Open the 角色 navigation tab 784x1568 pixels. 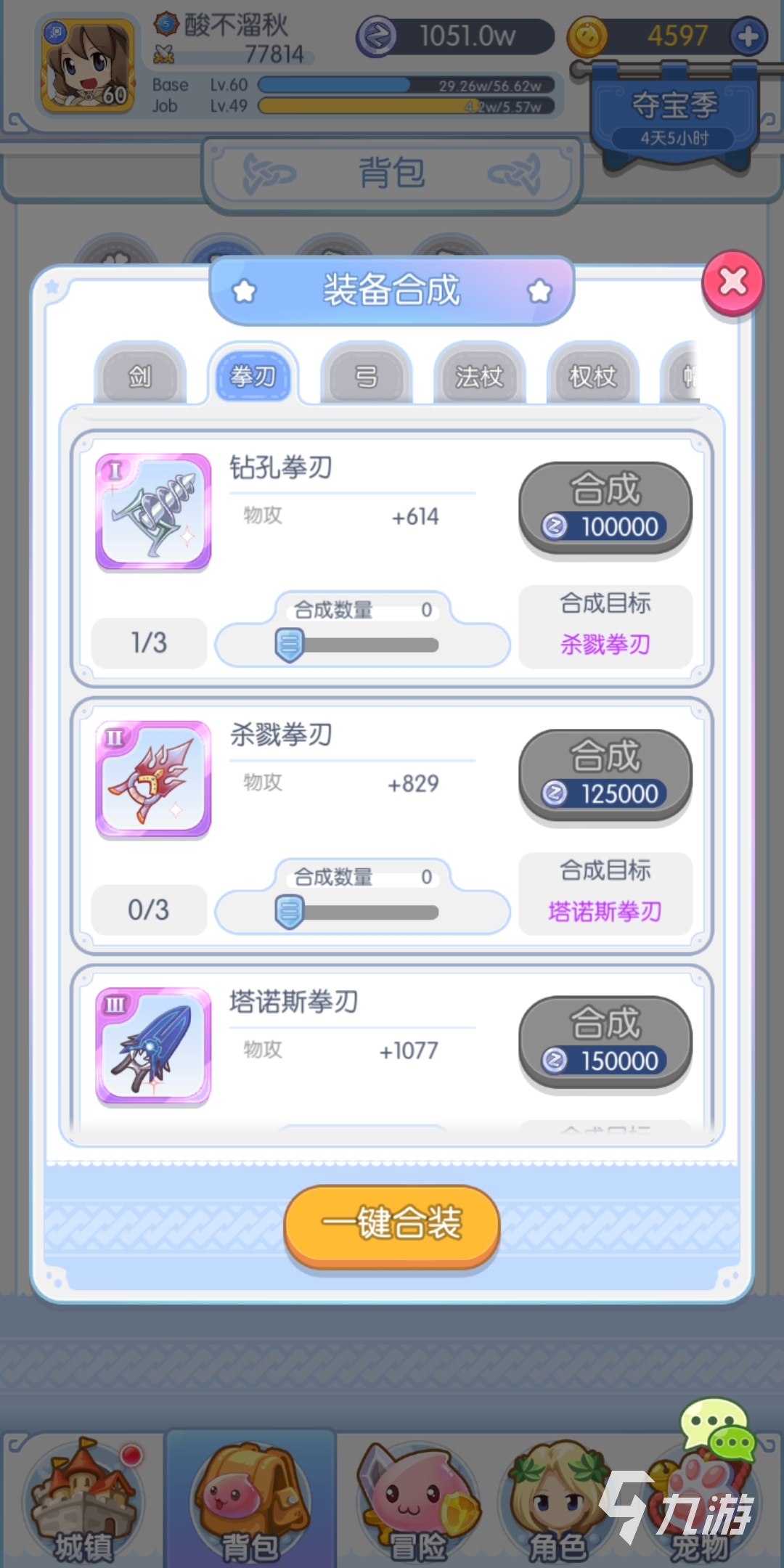[x=558, y=1503]
